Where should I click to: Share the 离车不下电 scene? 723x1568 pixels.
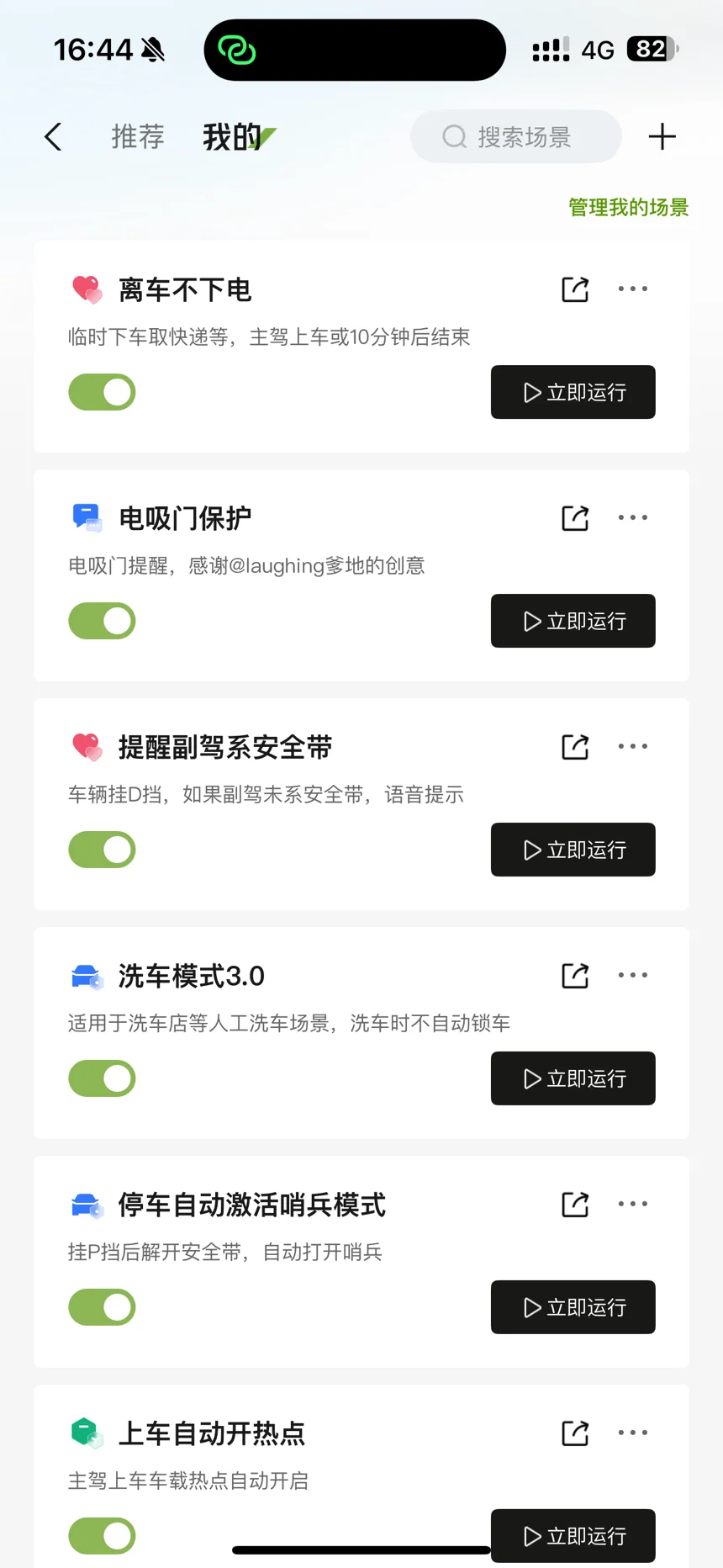575,289
